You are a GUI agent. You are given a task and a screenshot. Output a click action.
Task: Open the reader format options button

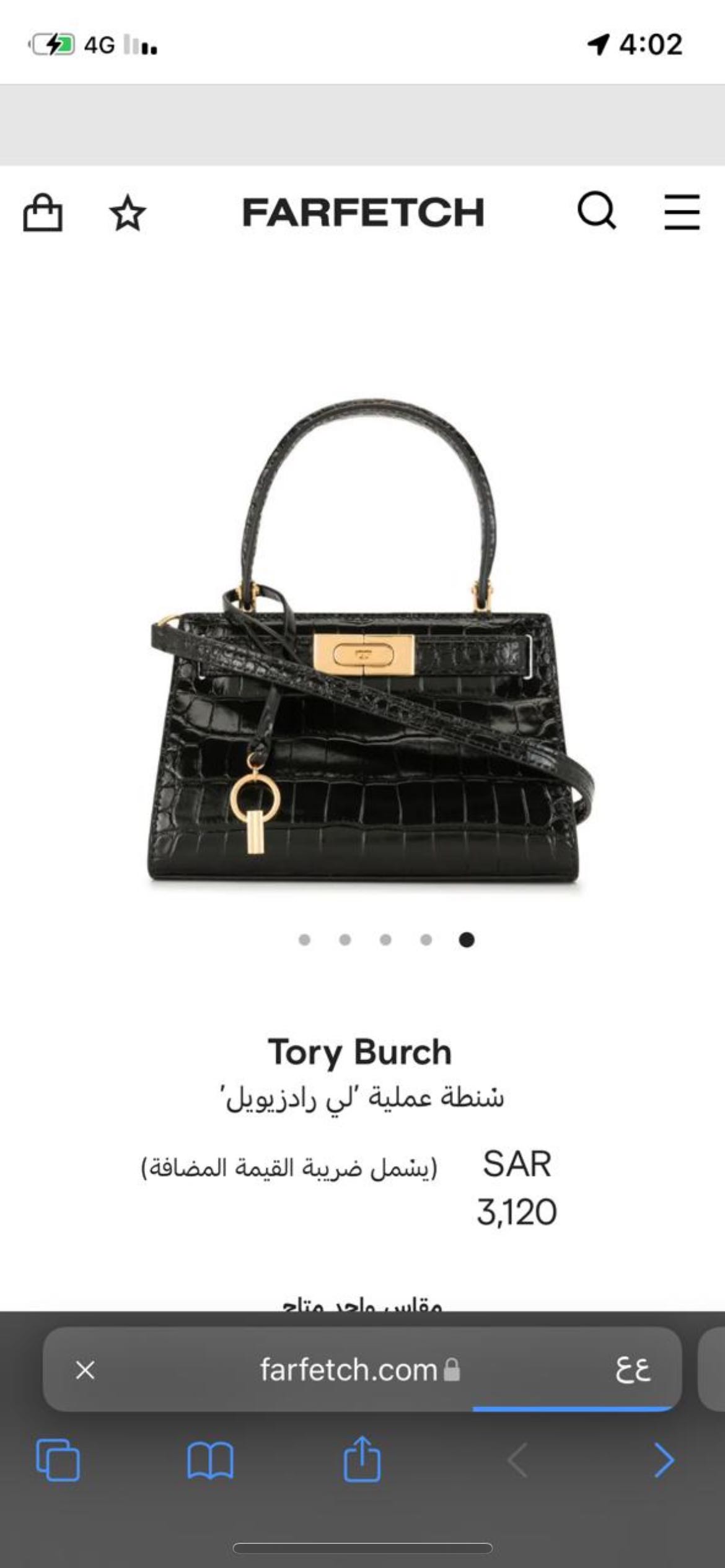(632, 1370)
